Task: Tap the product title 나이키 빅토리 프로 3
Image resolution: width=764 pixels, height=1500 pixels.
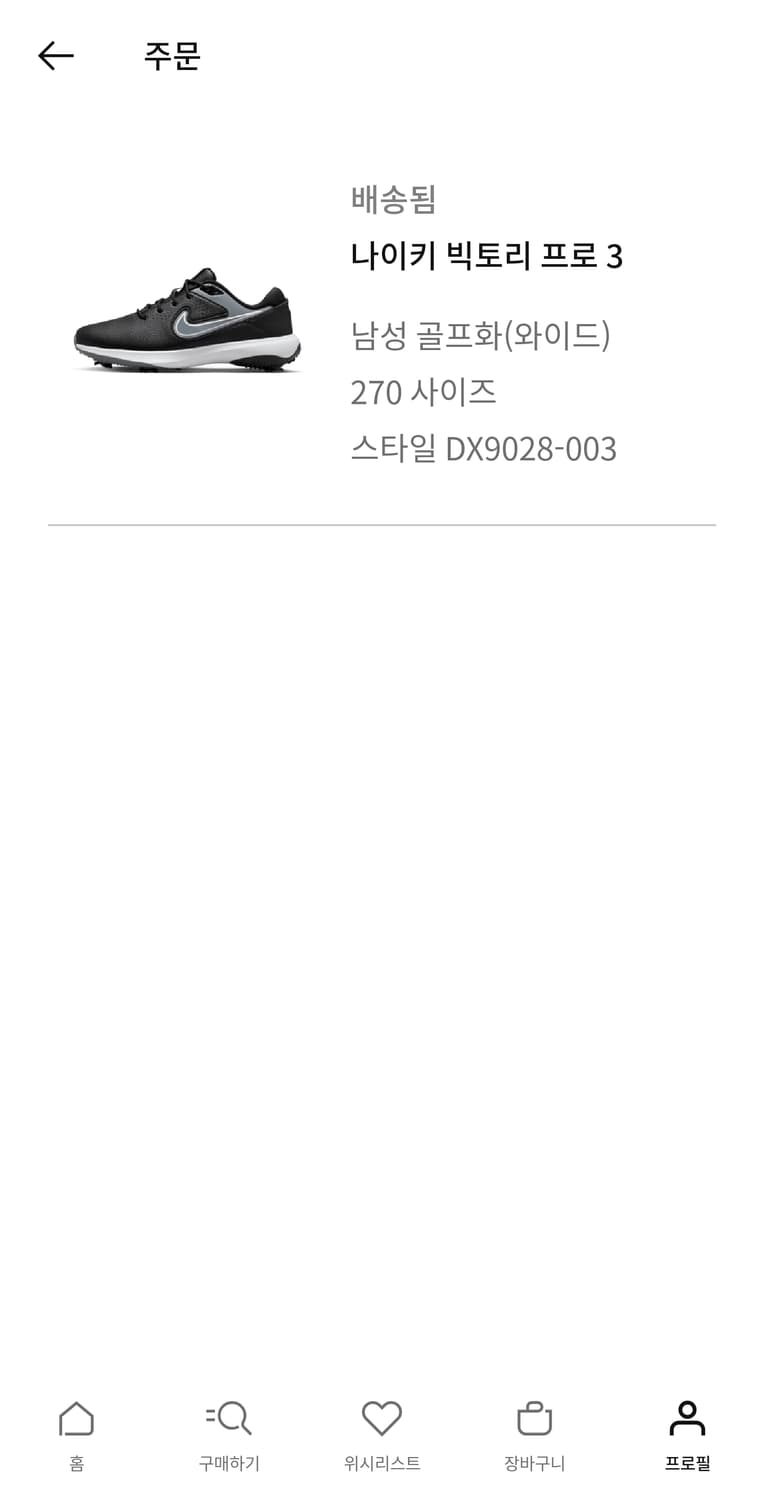Action: point(487,255)
